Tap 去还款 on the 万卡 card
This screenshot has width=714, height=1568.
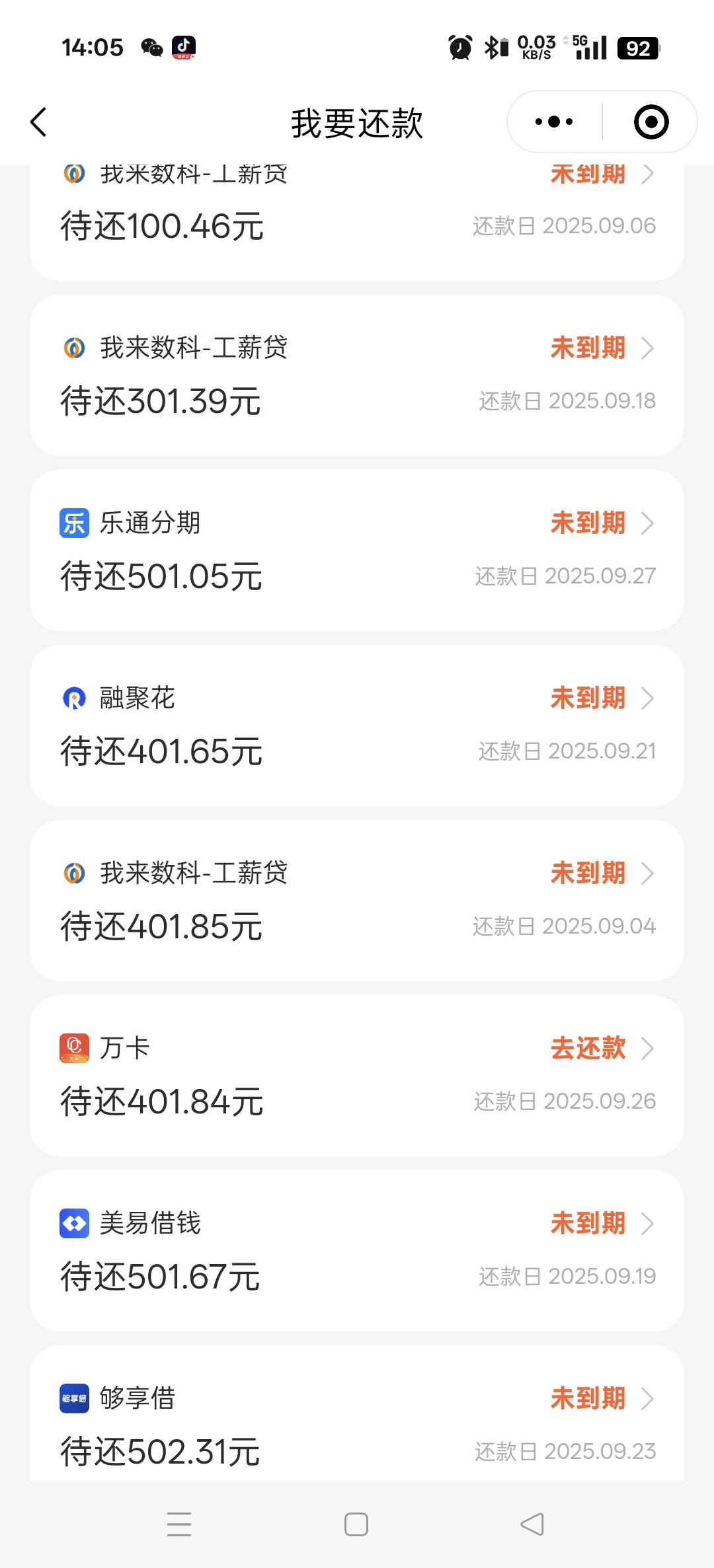[x=588, y=1048]
